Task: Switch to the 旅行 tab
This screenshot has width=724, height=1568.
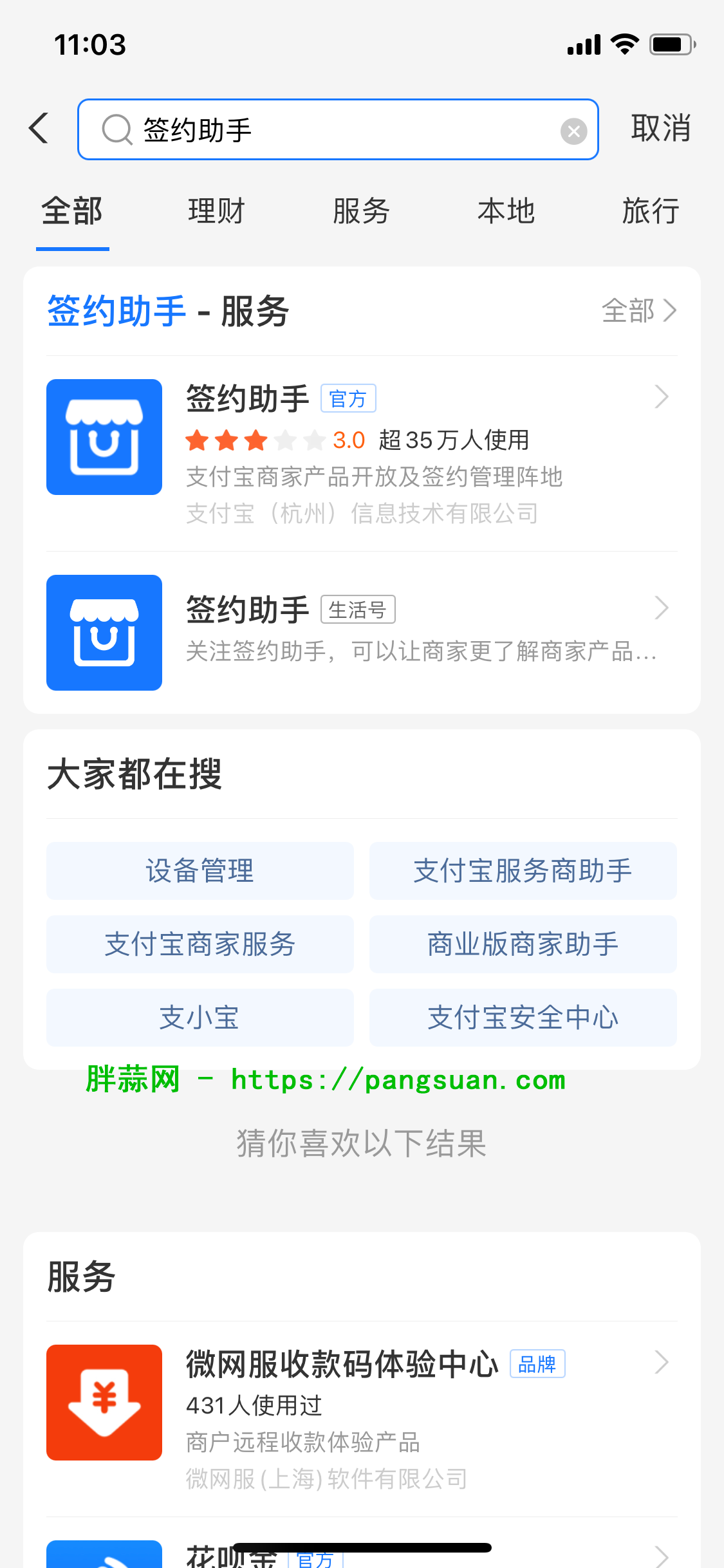Action: pyautogui.click(x=650, y=212)
